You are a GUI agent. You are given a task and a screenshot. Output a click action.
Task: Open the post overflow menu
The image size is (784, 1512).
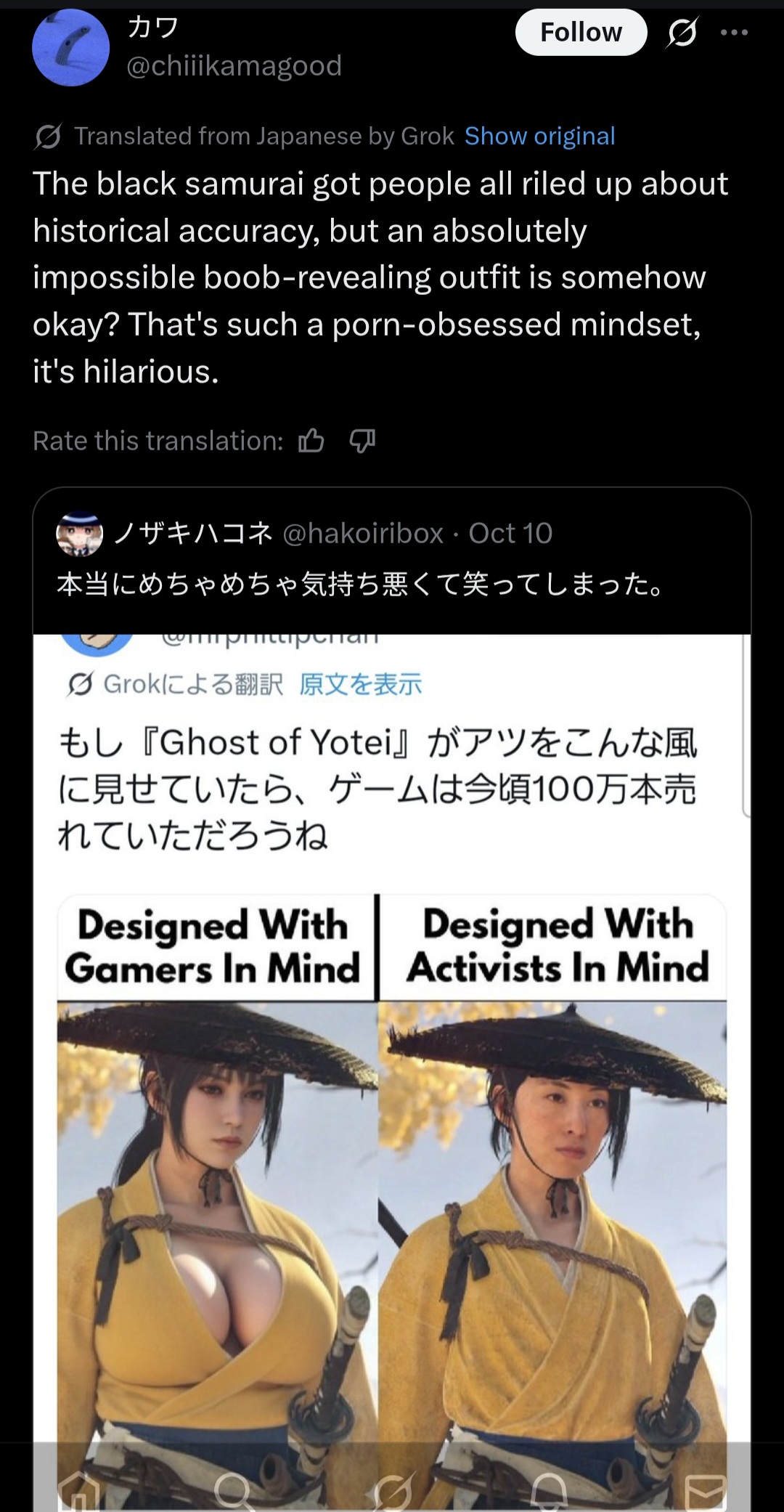point(734,33)
